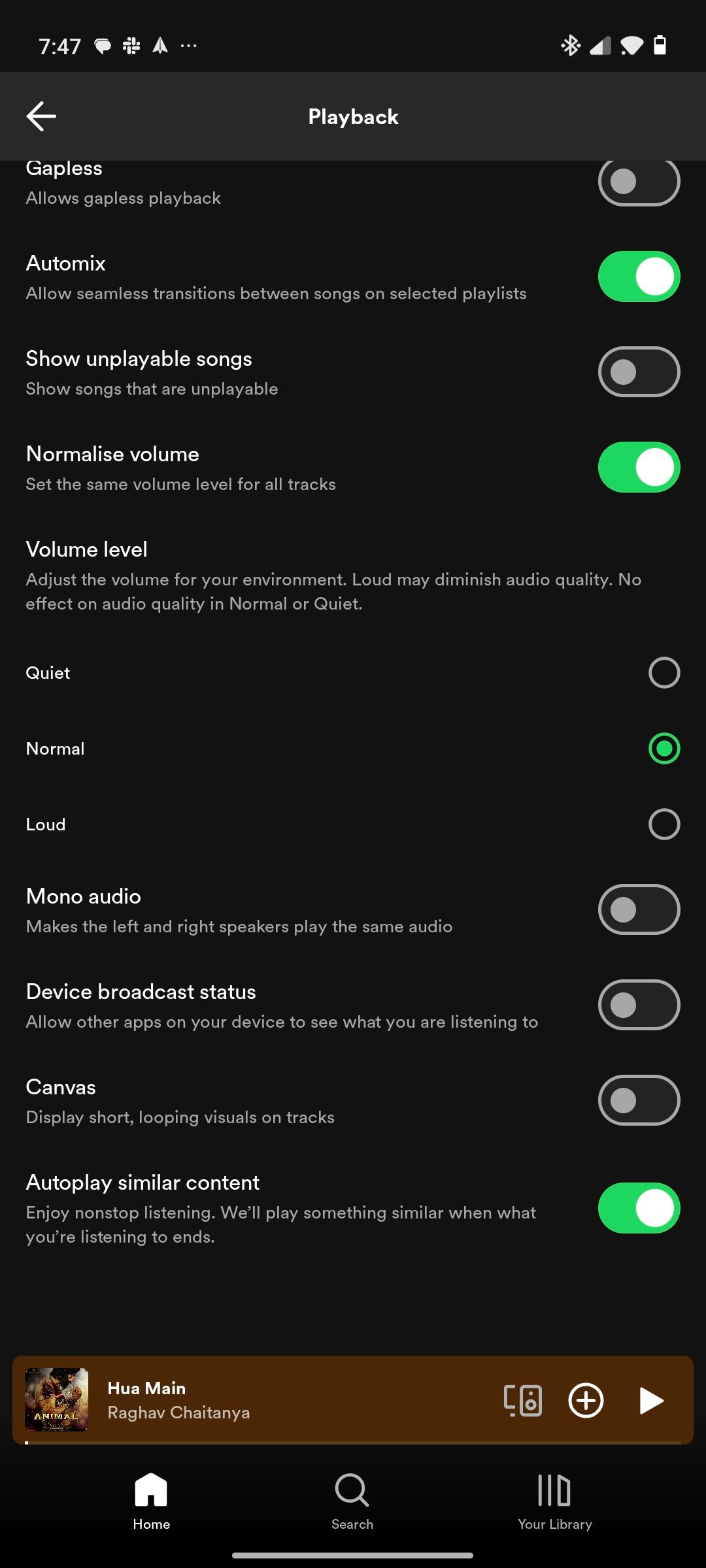The width and height of the screenshot is (706, 1568).
Task: Tap the Connect to a device icon
Action: [523, 1401]
